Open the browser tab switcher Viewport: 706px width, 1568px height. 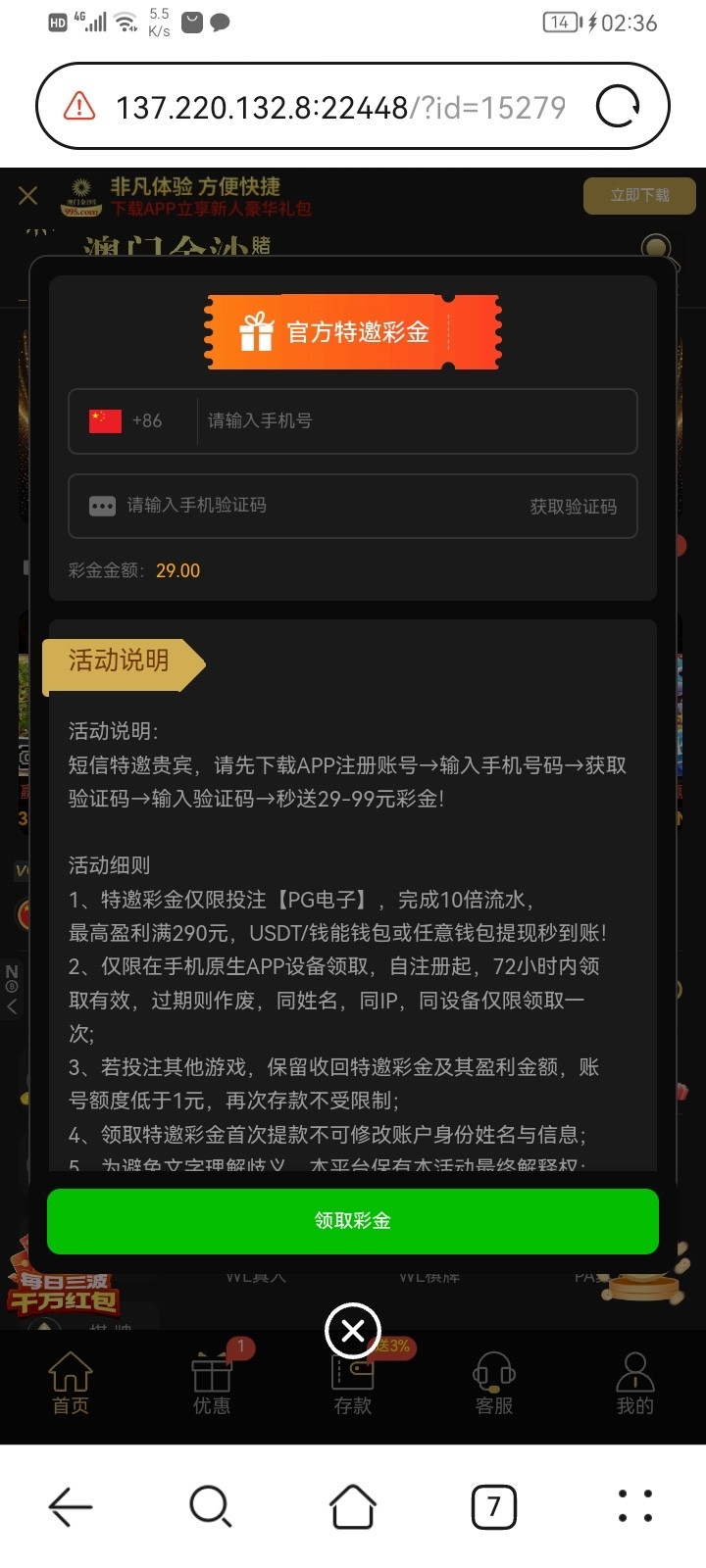coord(494,1506)
